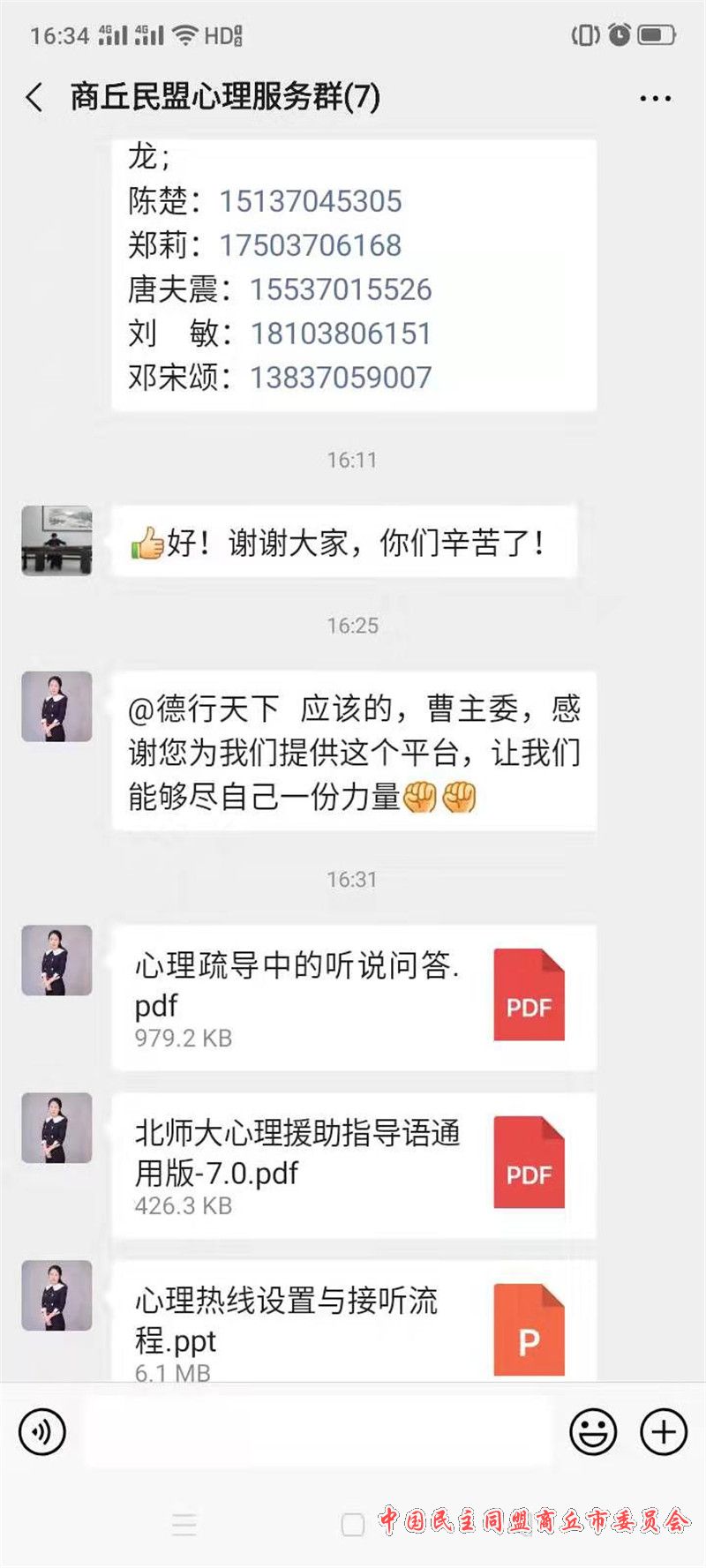
Task: Focus the message text field
Action: pyautogui.click(x=318, y=1431)
